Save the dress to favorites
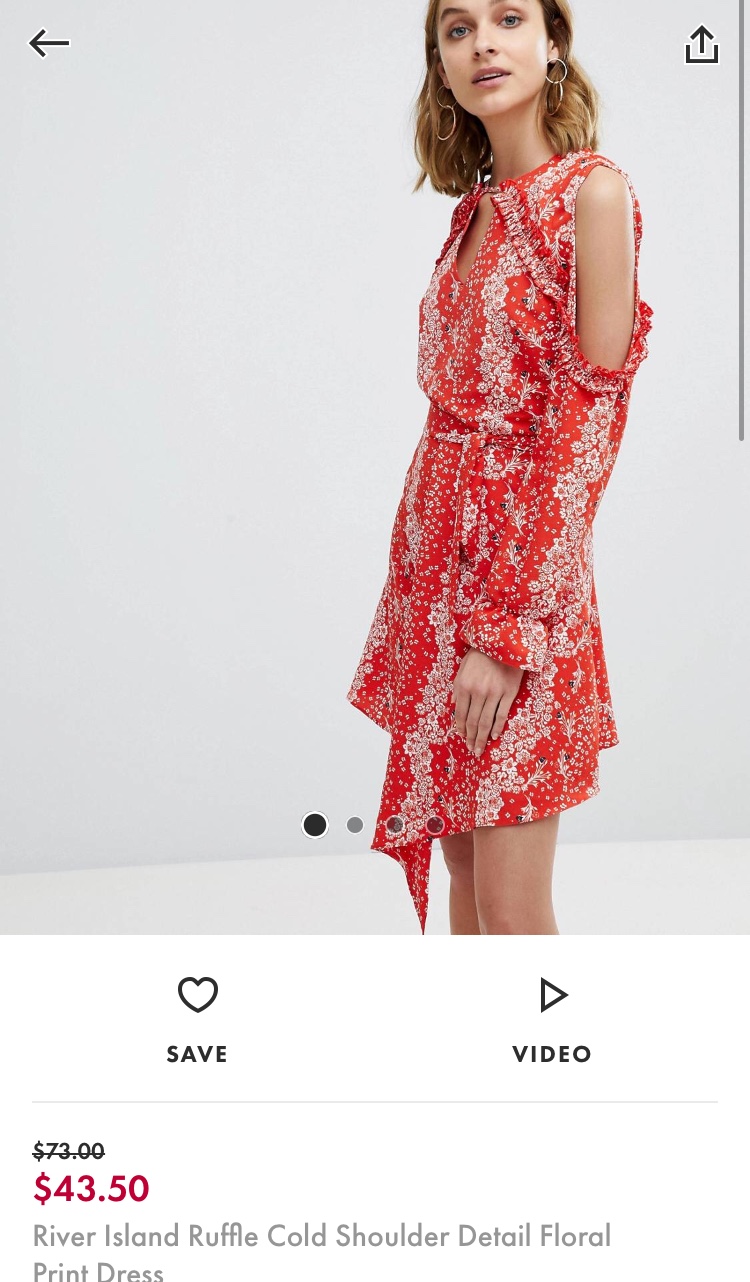This screenshot has height=1282, width=750. click(x=197, y=1017)
